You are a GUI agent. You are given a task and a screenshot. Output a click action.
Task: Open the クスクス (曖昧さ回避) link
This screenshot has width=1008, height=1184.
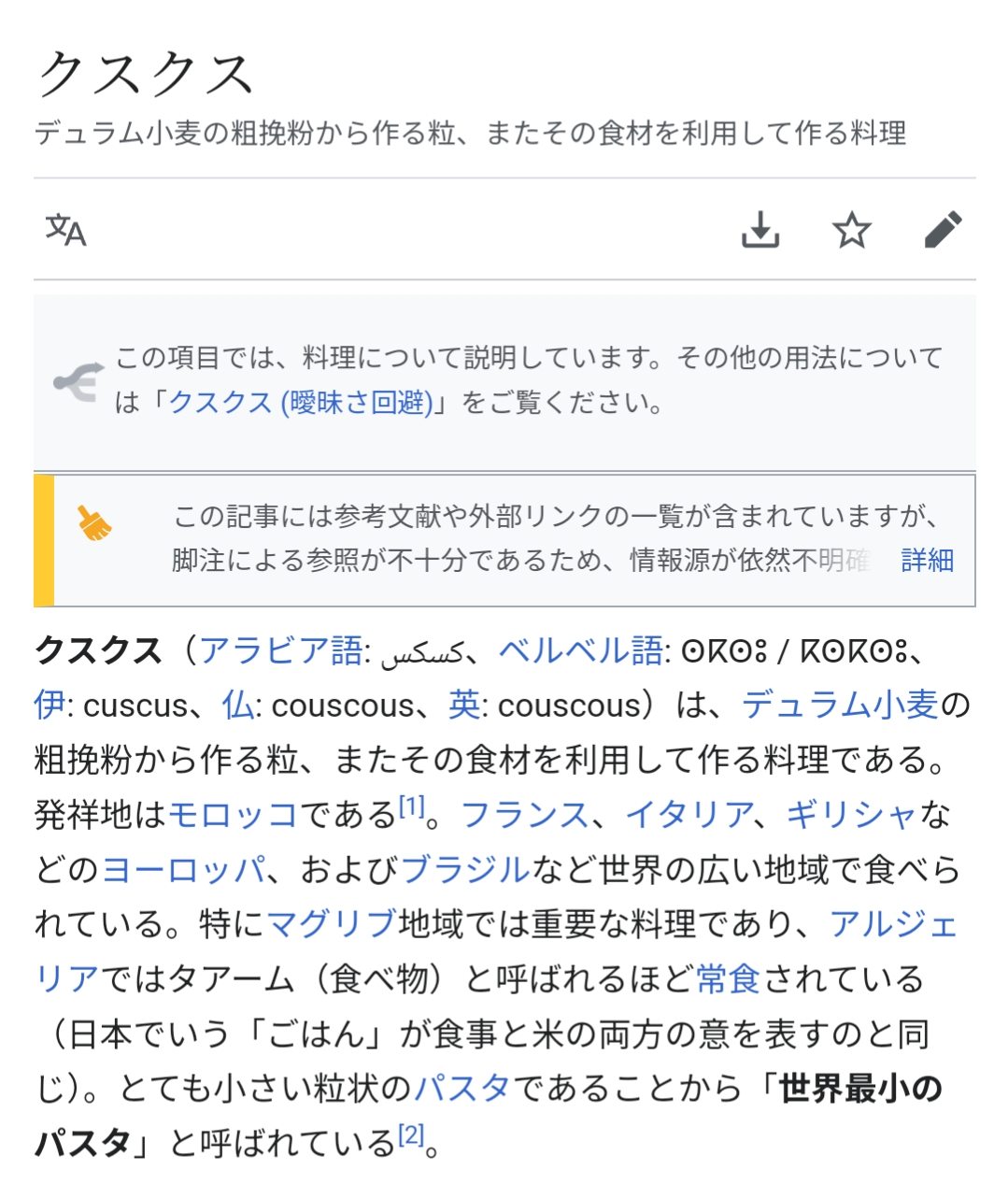301,403
